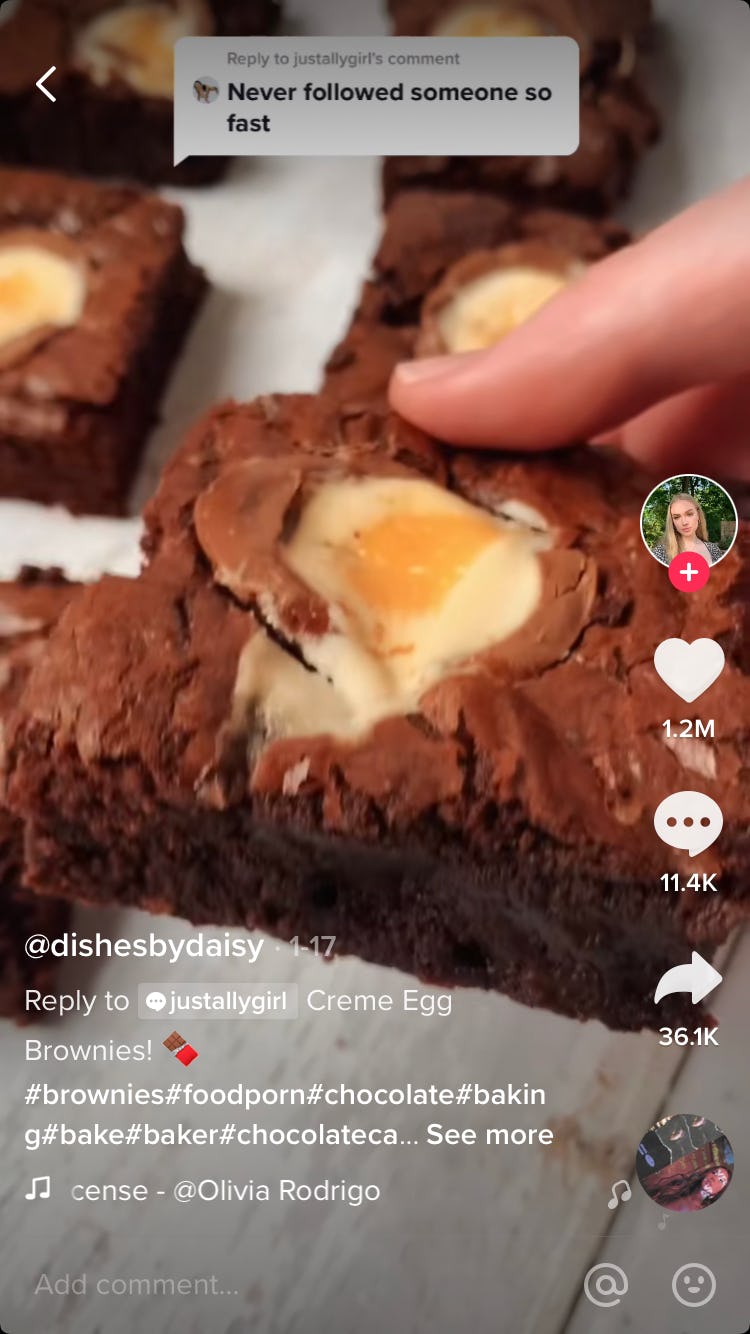Open the @dishesbydaisy username
This screenshot has width=750, height=1334.
(144, 946)
